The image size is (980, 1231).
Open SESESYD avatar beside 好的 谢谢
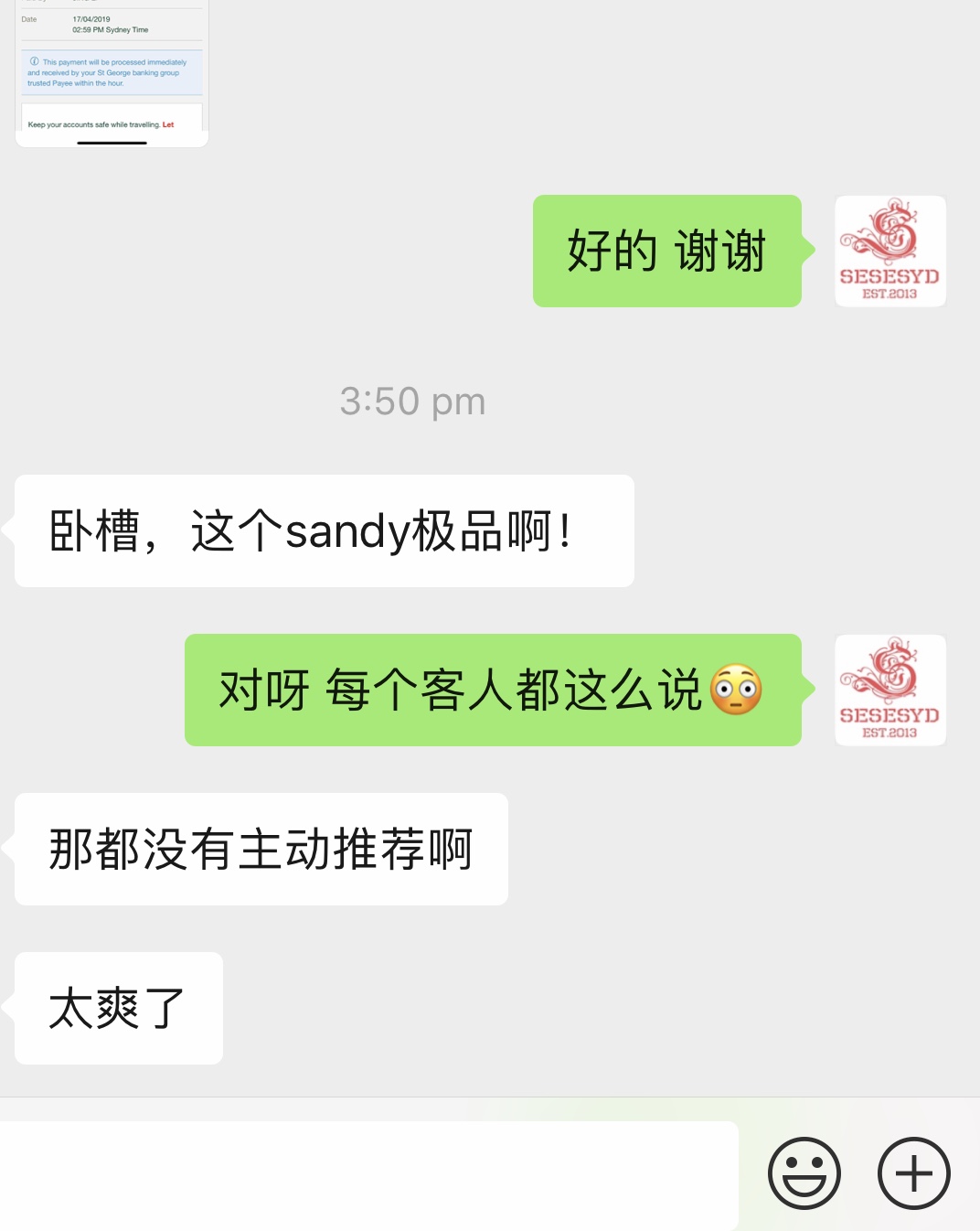[889, 252]
